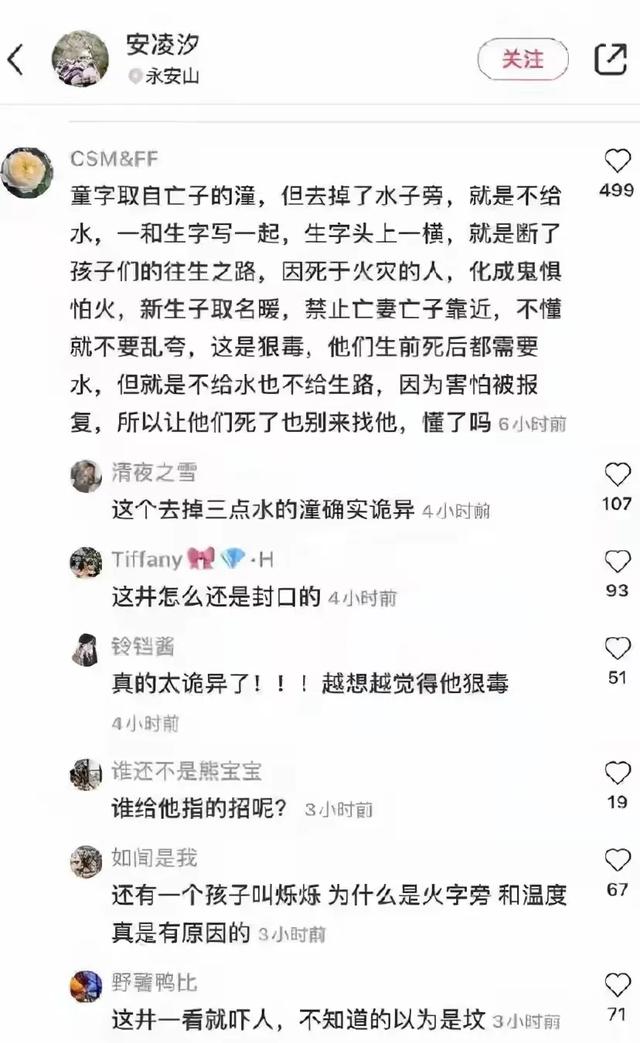Go back using the top-left arrow
This screenshot has width=640, height=1043.
(x=16, y=60)
